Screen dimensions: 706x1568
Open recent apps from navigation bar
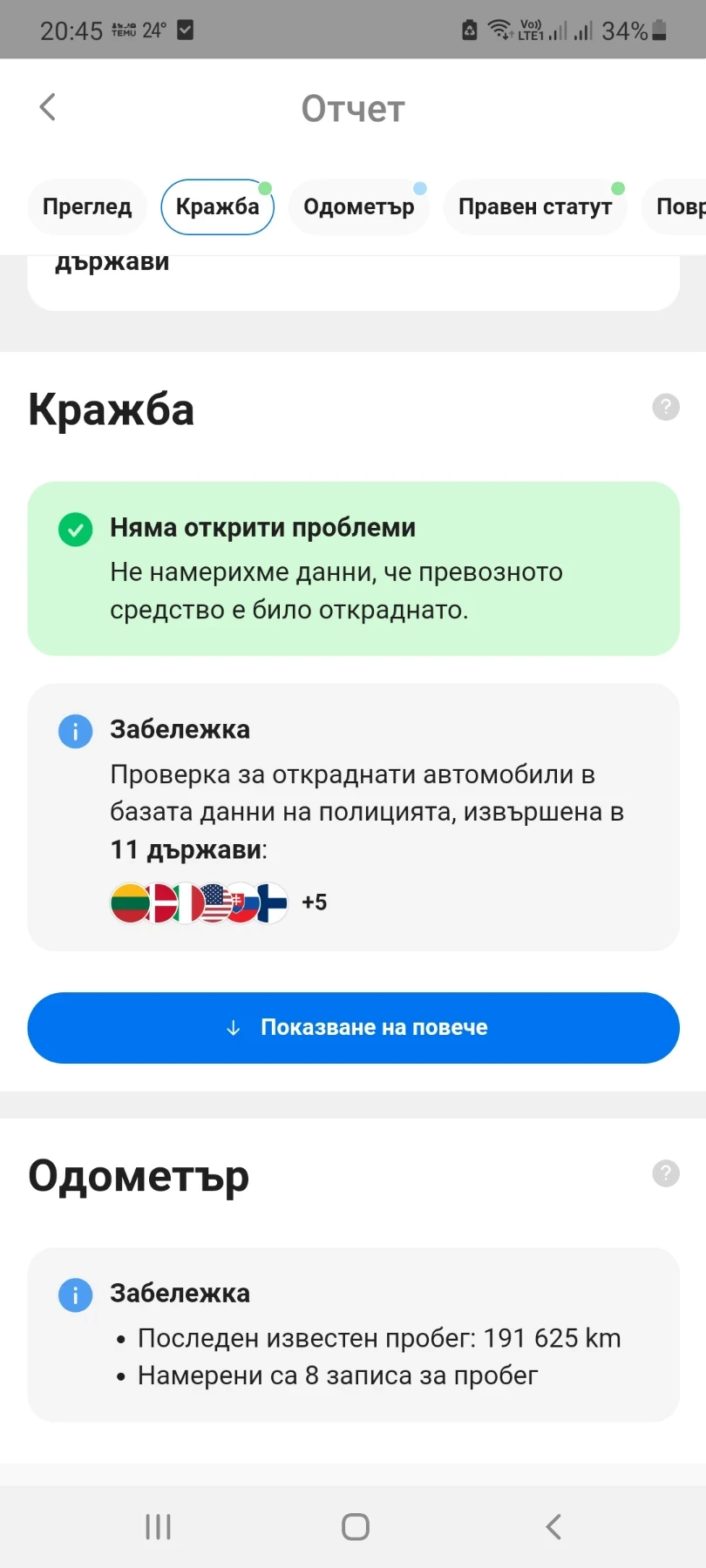tap(158, 1526)
